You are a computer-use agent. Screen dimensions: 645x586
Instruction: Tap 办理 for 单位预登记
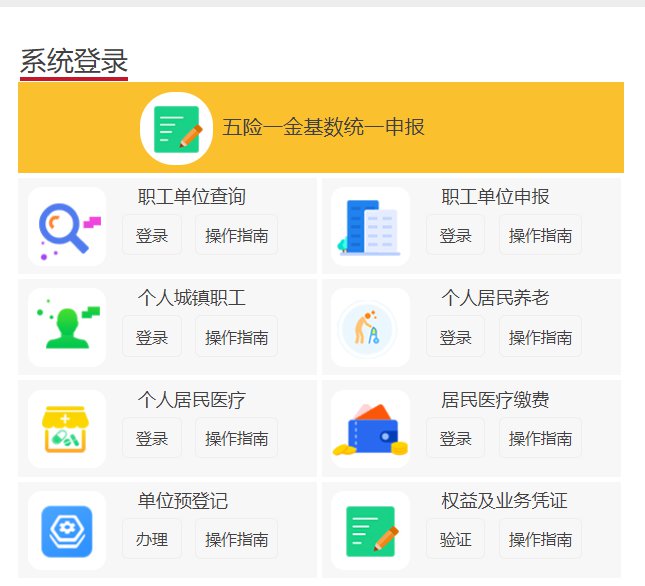click(152, 540)
